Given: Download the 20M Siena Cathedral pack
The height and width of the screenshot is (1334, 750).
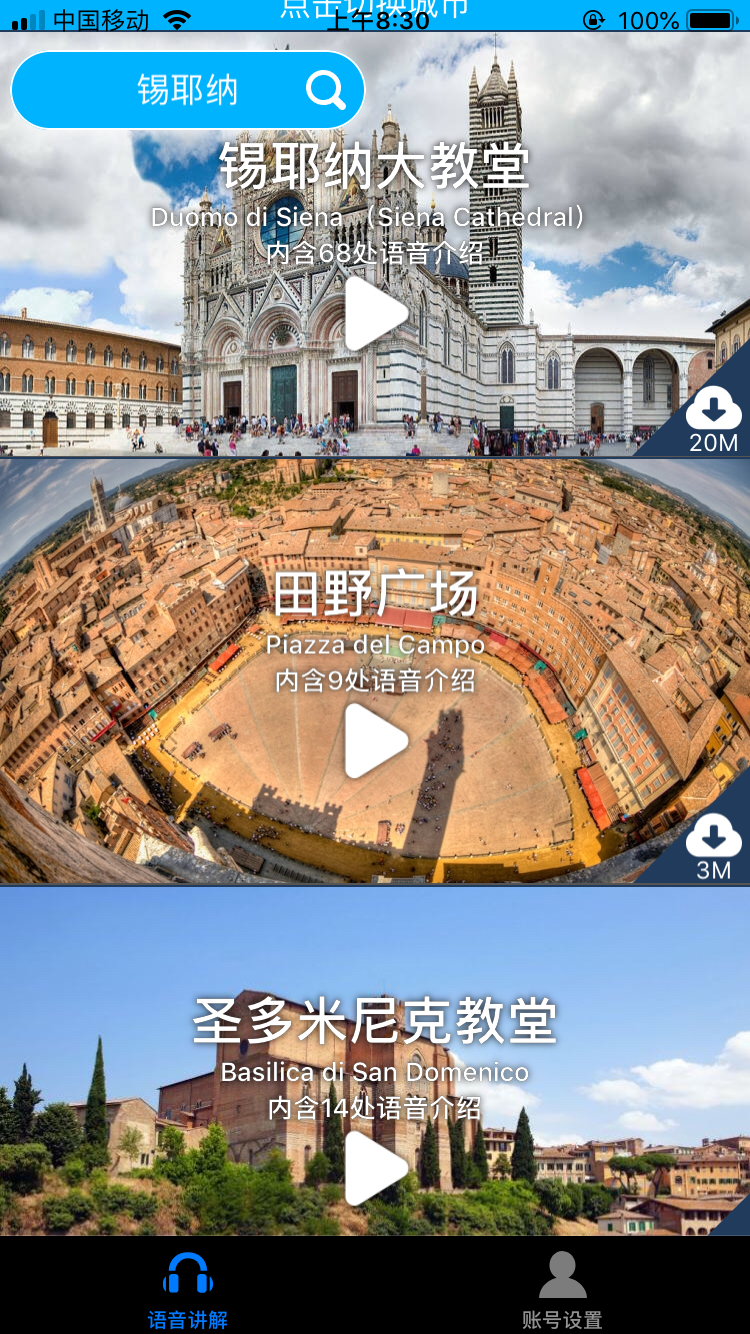Looking at the screenshot, I should point(713,416).
